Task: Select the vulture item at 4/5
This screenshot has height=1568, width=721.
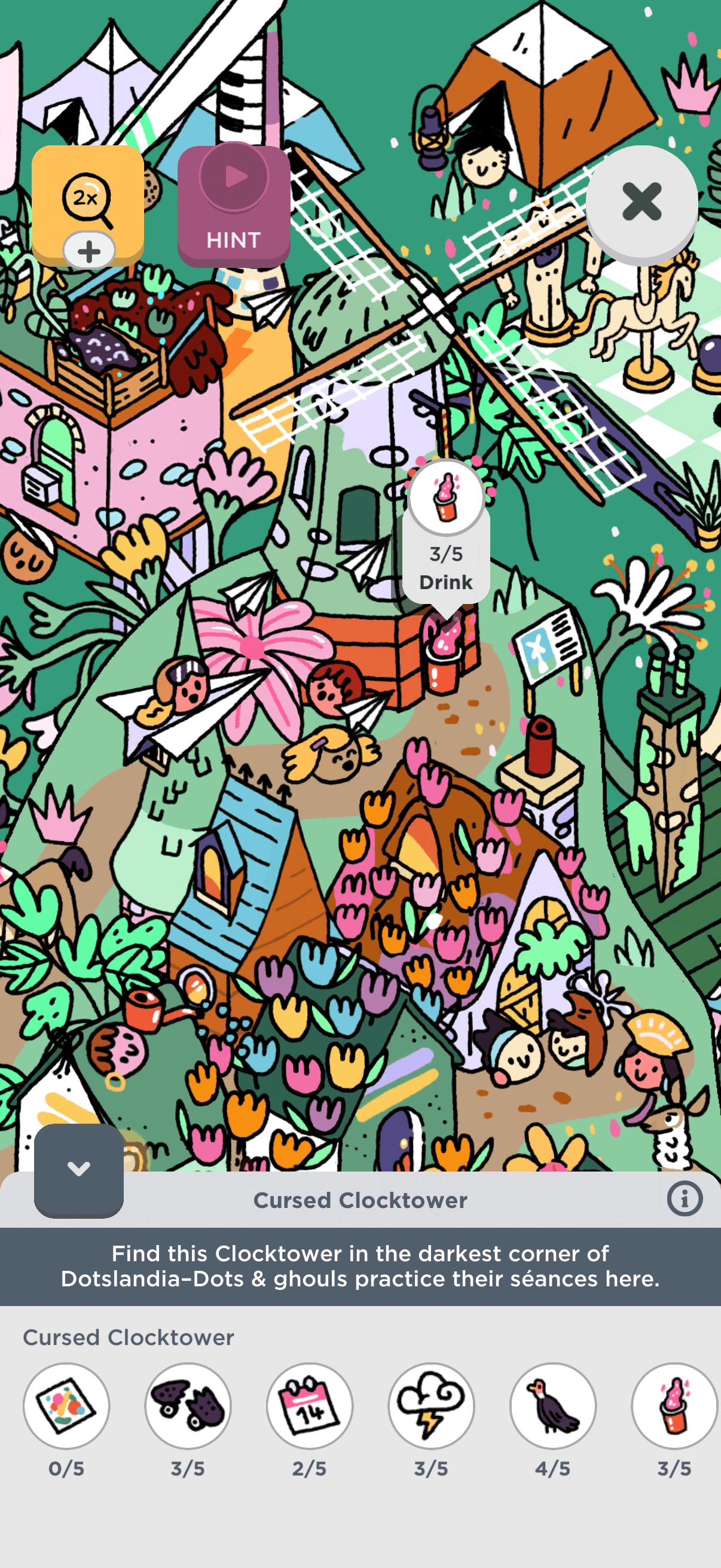Action: (553, 1405)
